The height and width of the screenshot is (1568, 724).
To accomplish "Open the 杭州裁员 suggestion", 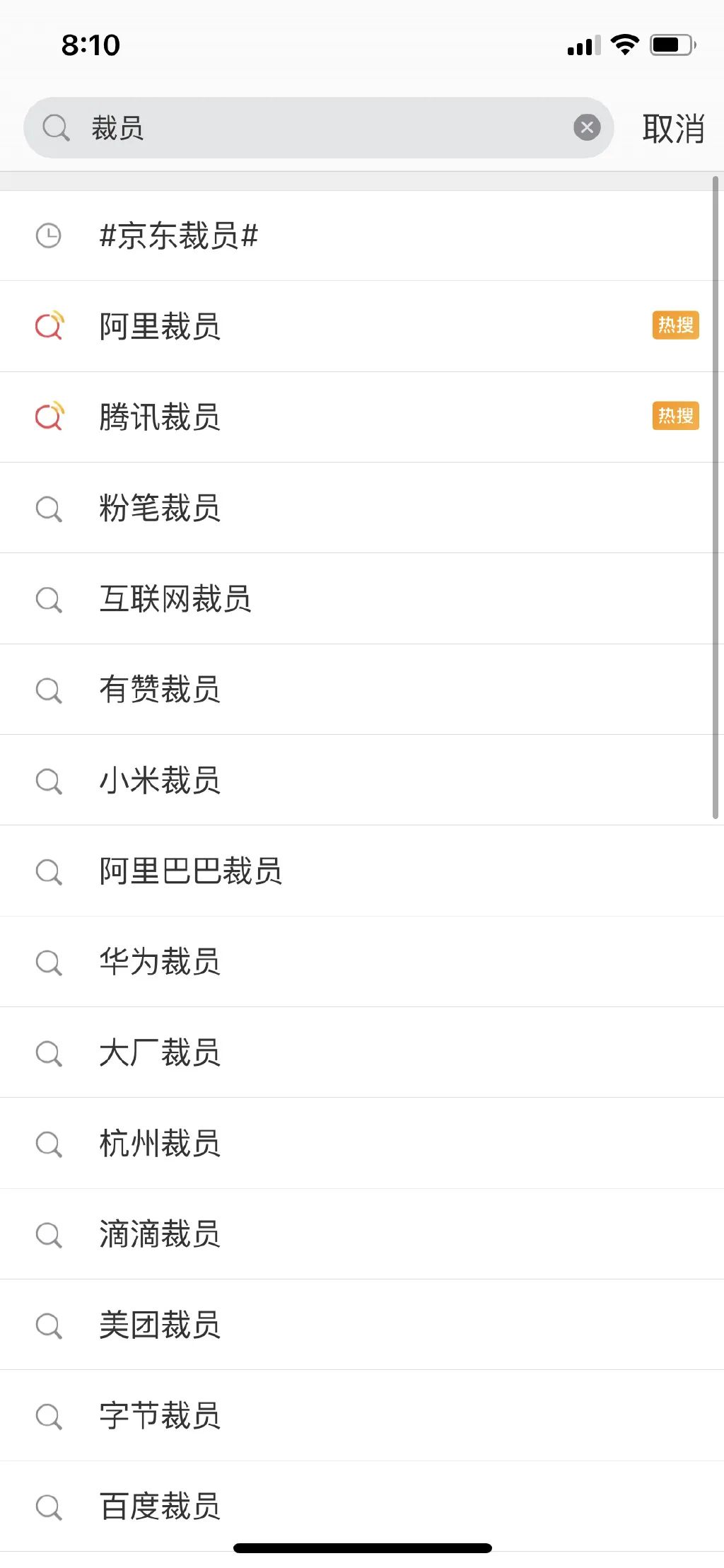I will pos(160,1144).
